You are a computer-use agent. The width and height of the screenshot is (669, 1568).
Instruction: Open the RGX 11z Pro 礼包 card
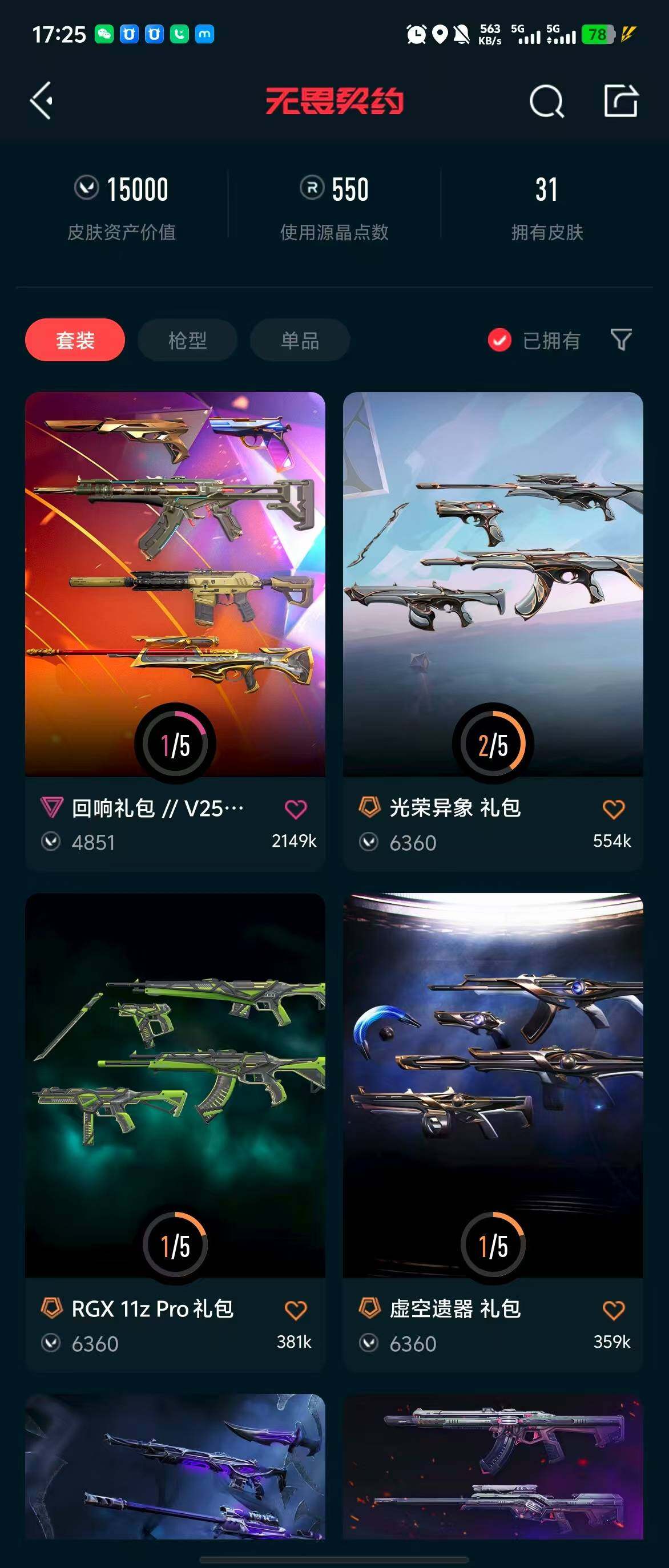pos(175,1084)
